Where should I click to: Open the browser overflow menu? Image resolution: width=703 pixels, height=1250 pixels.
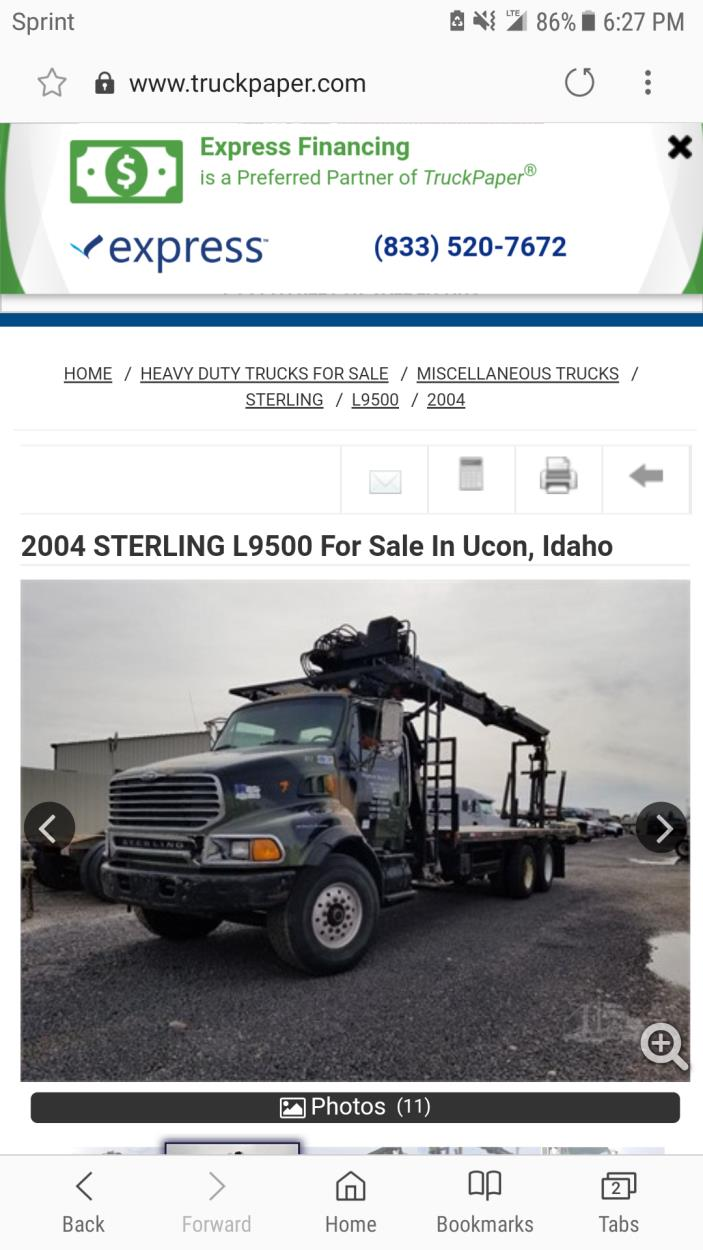tap(648, 83)
